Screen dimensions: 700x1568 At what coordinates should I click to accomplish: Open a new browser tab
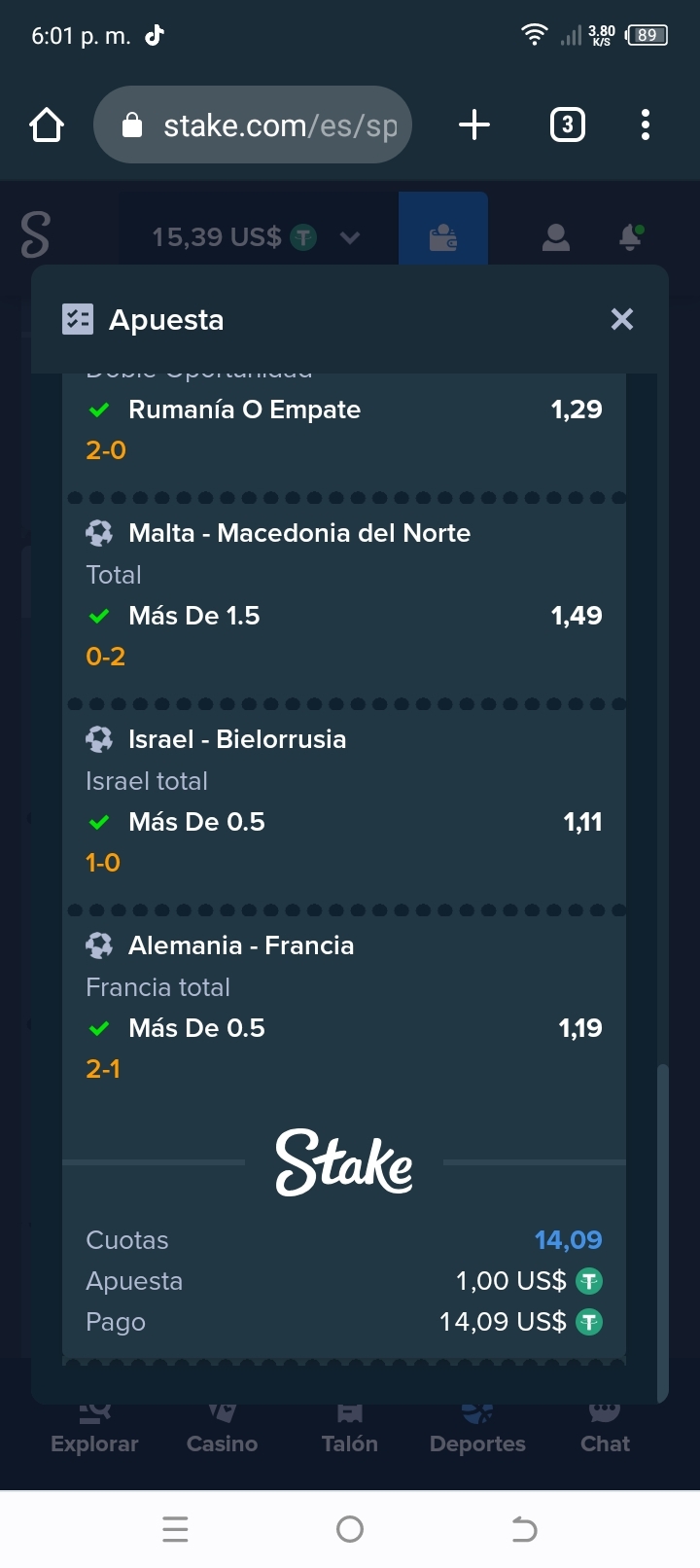point(474,125)
